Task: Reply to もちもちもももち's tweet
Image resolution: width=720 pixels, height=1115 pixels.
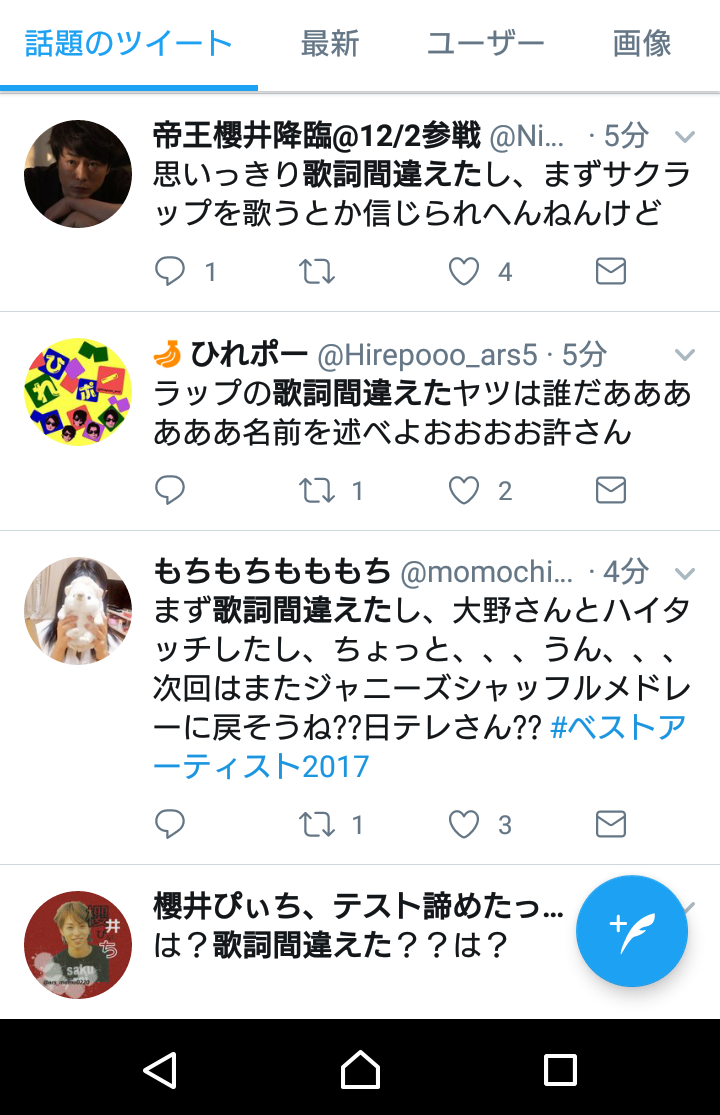Action: [x=170, y=824]
